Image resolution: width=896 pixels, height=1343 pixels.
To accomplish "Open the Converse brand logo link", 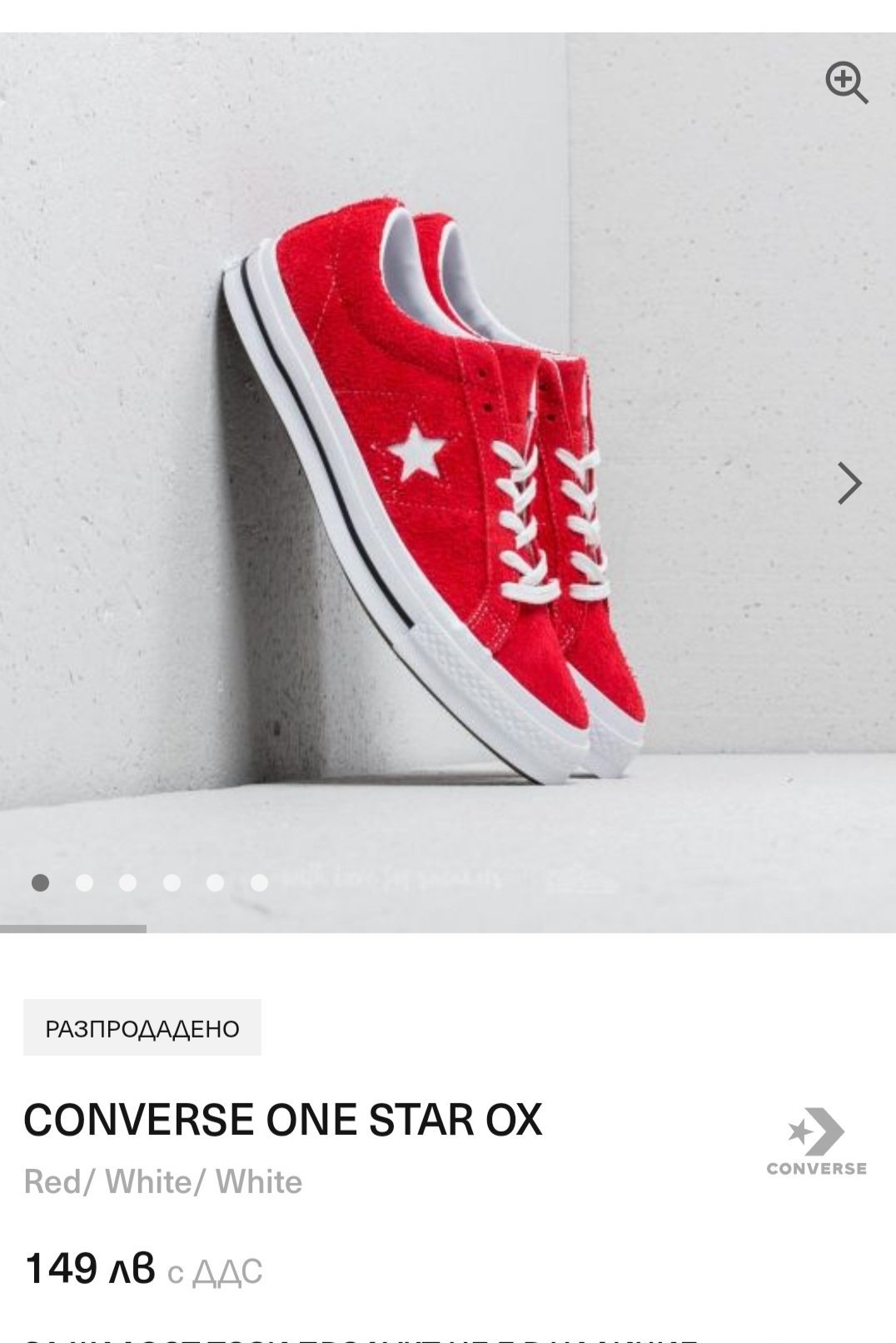I will [816, 1141].
